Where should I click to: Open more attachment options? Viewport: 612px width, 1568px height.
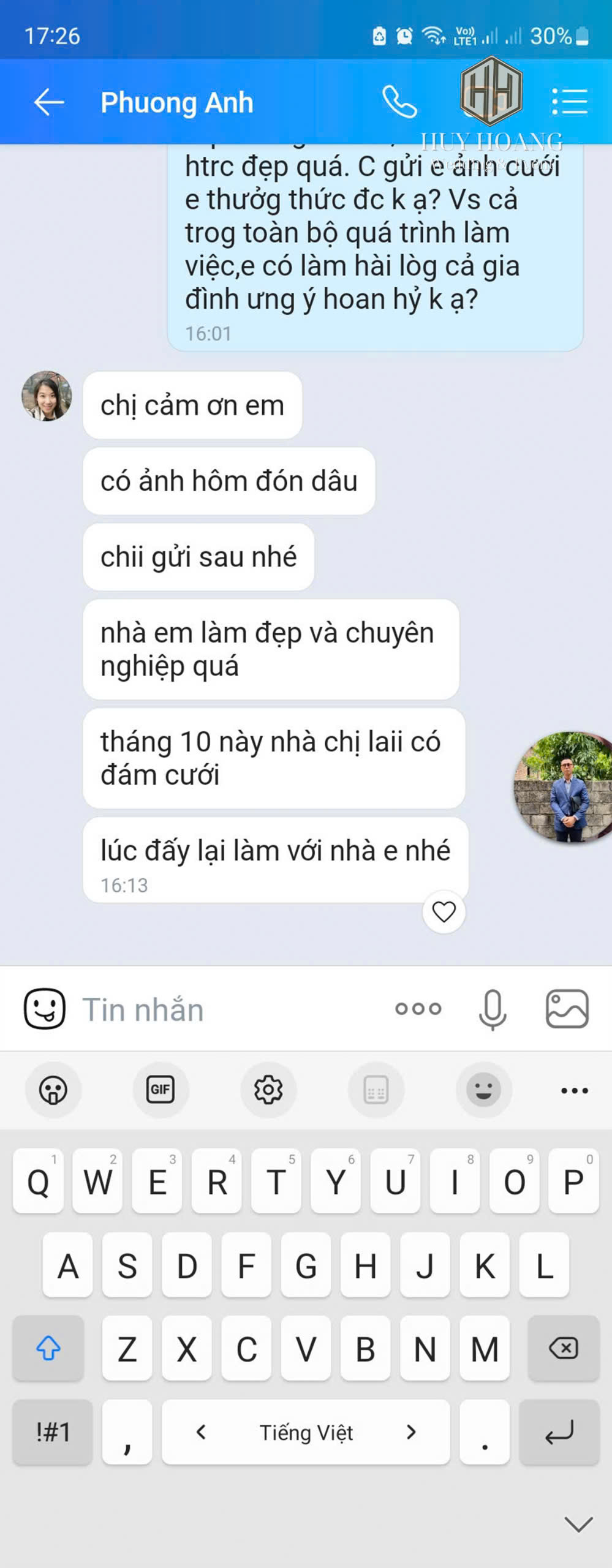pos(418,1009)
